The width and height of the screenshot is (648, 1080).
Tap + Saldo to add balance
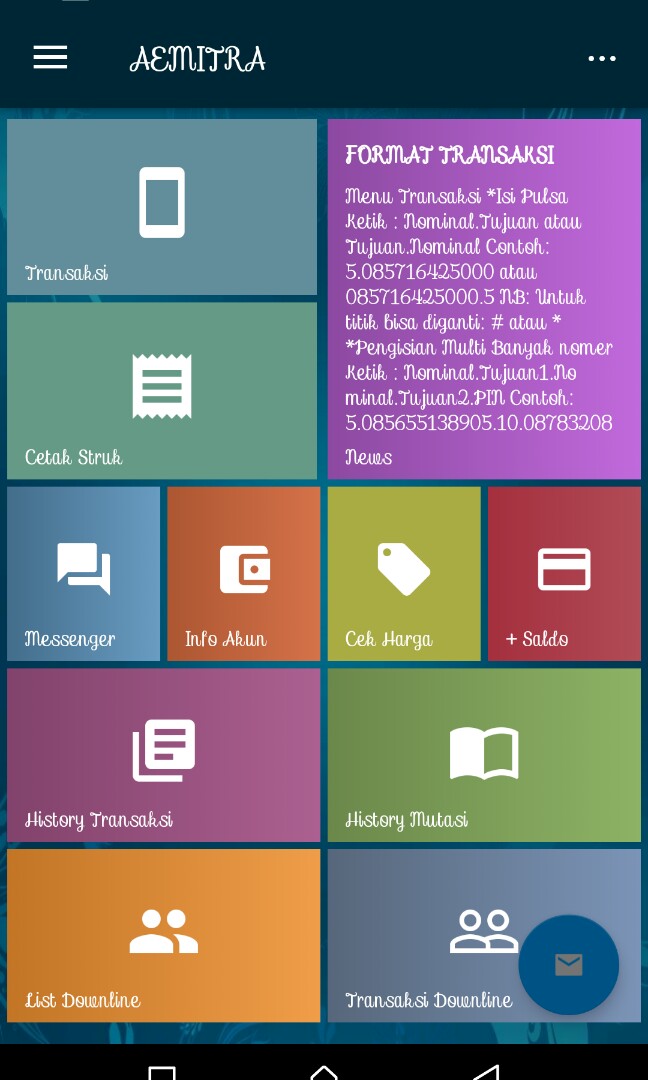coord(564,573)
